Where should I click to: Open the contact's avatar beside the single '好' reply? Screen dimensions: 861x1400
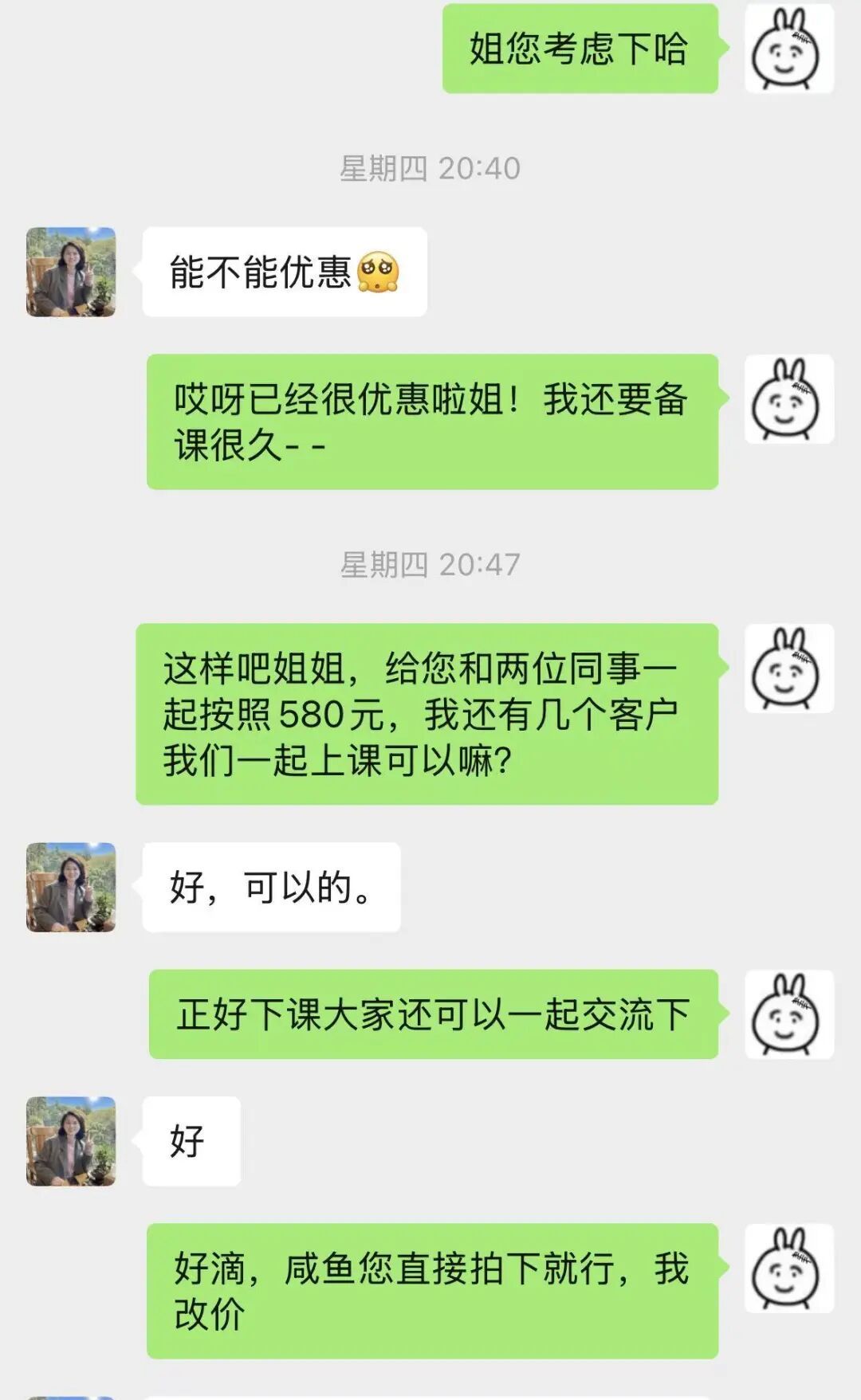coord(72,1141)
